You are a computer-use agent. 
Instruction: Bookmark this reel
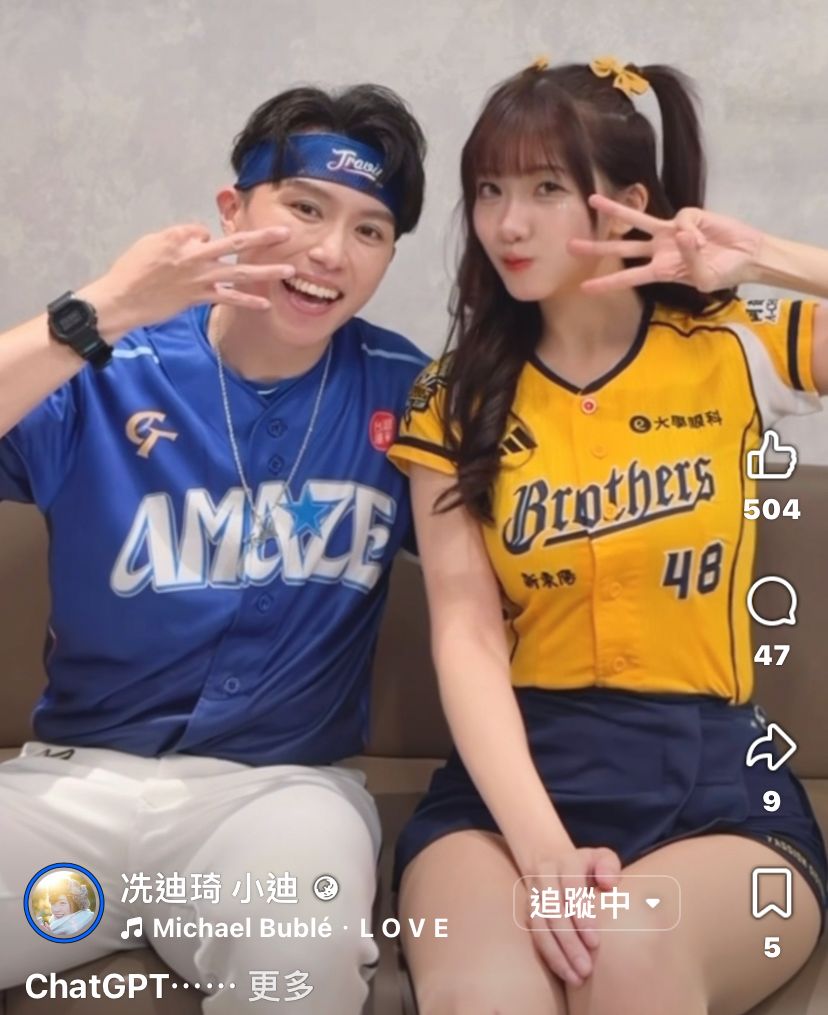[x=772, y=893]
